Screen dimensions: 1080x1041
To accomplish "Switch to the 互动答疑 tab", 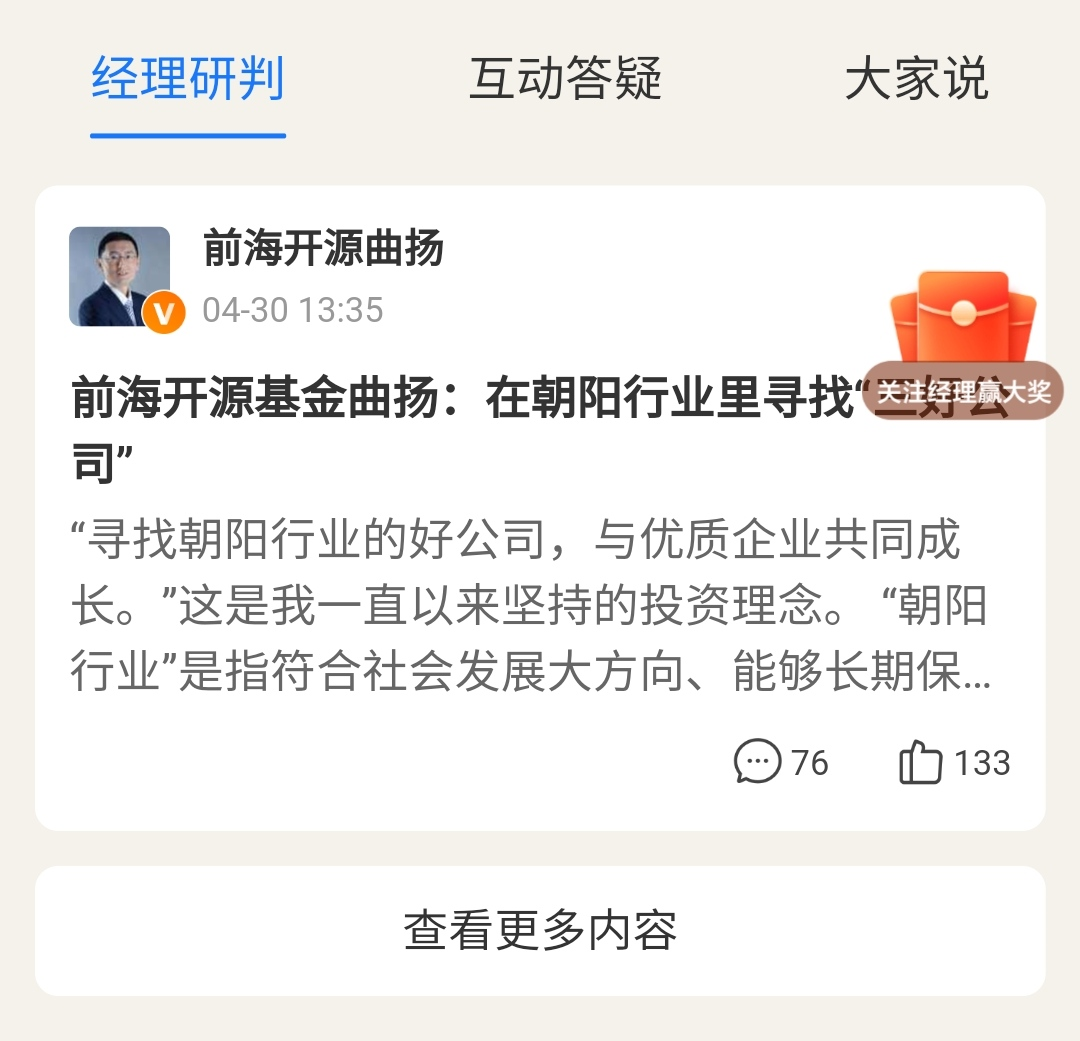I will coord(565,80).
